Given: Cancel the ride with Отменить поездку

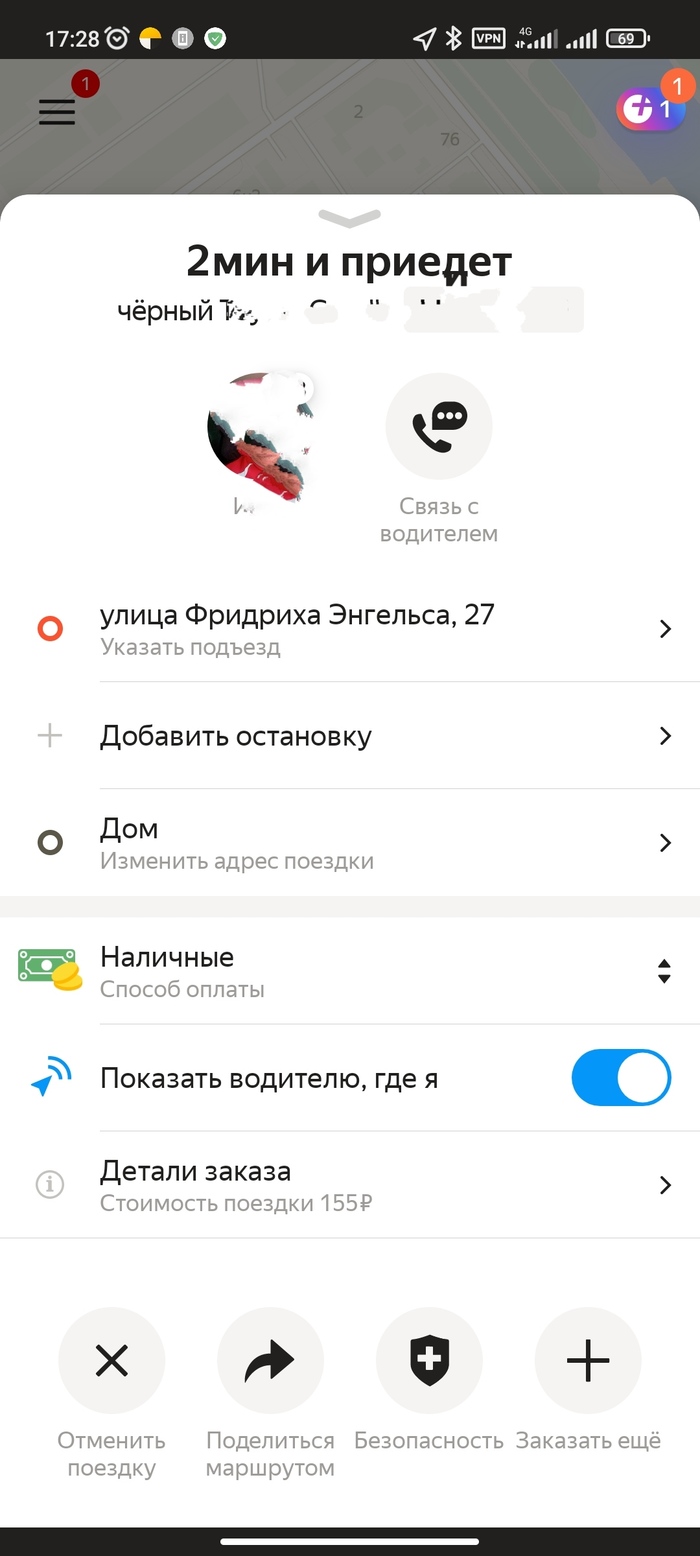Looking at the screenshot, I should (x=111, y=1361).
